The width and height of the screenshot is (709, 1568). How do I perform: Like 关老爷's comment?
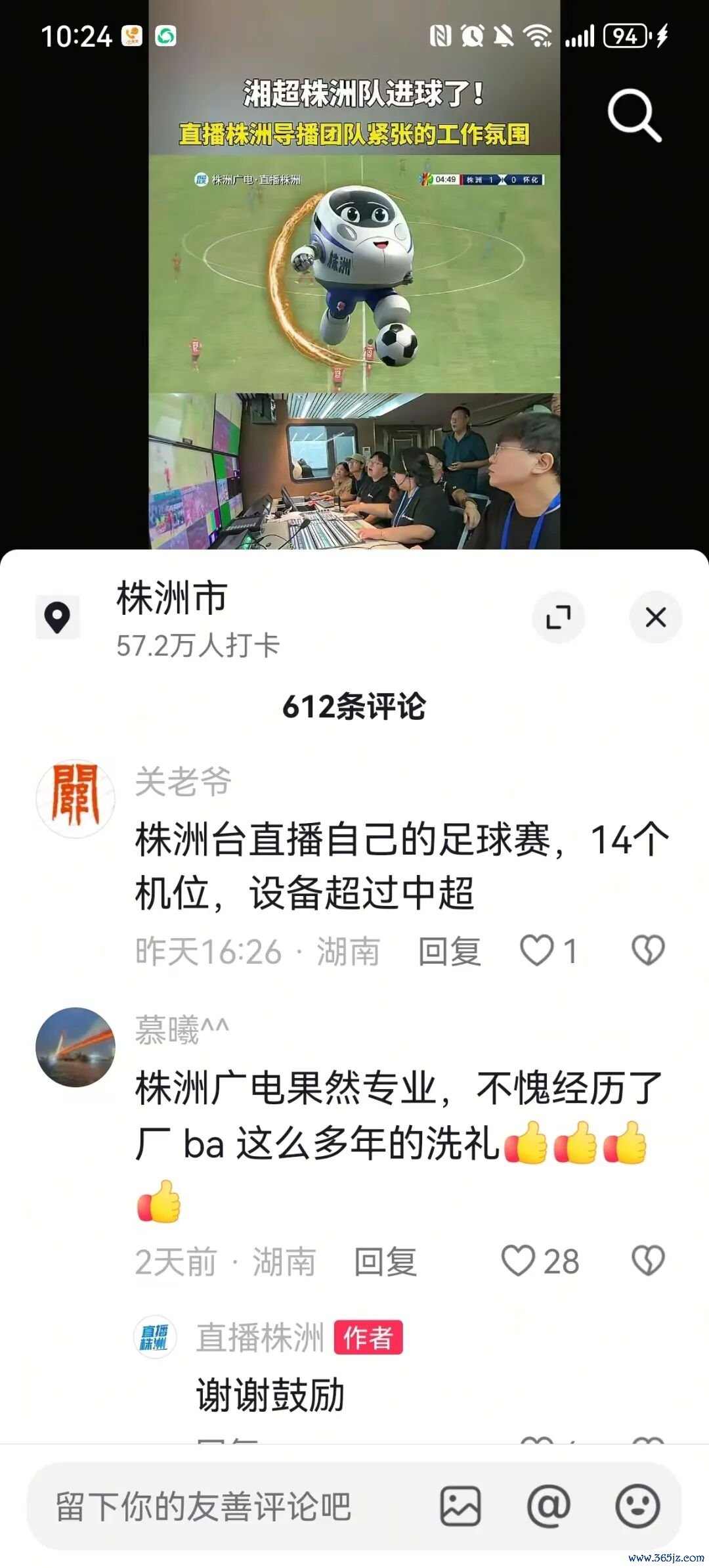point(537,951)
